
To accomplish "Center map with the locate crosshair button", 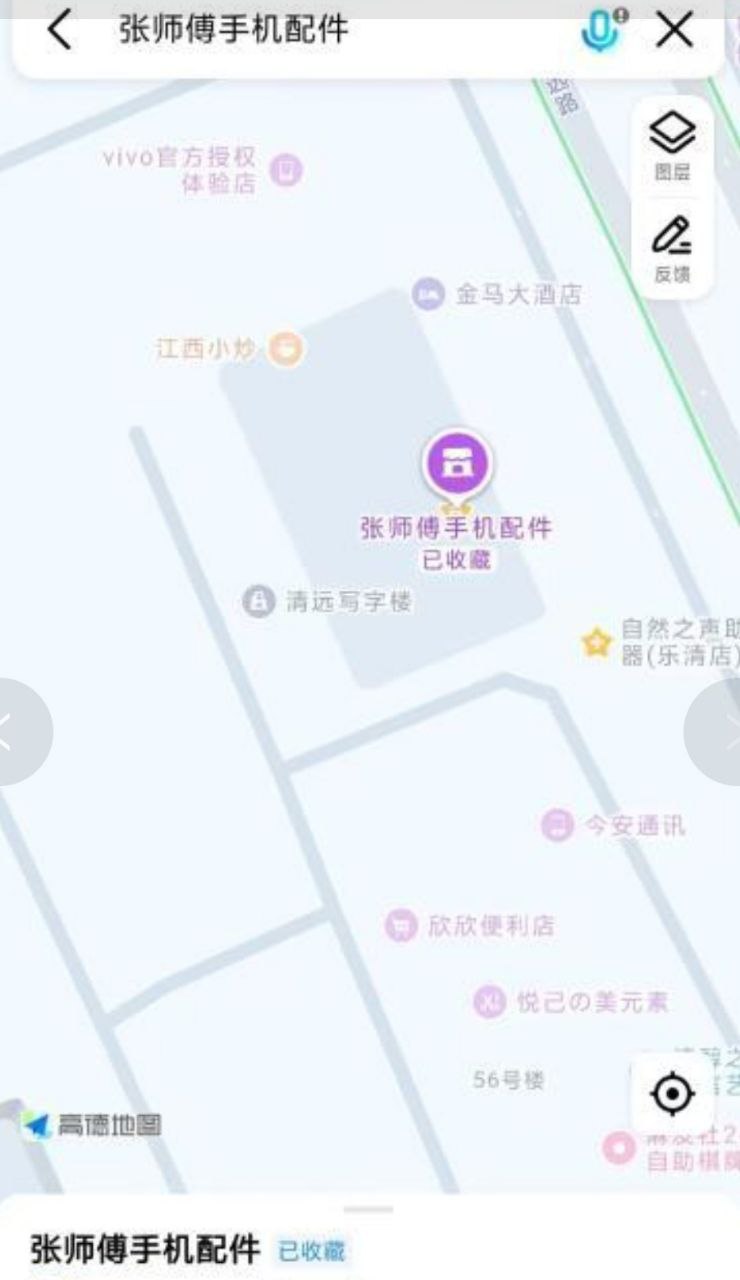I will [x=672, y=1093].
